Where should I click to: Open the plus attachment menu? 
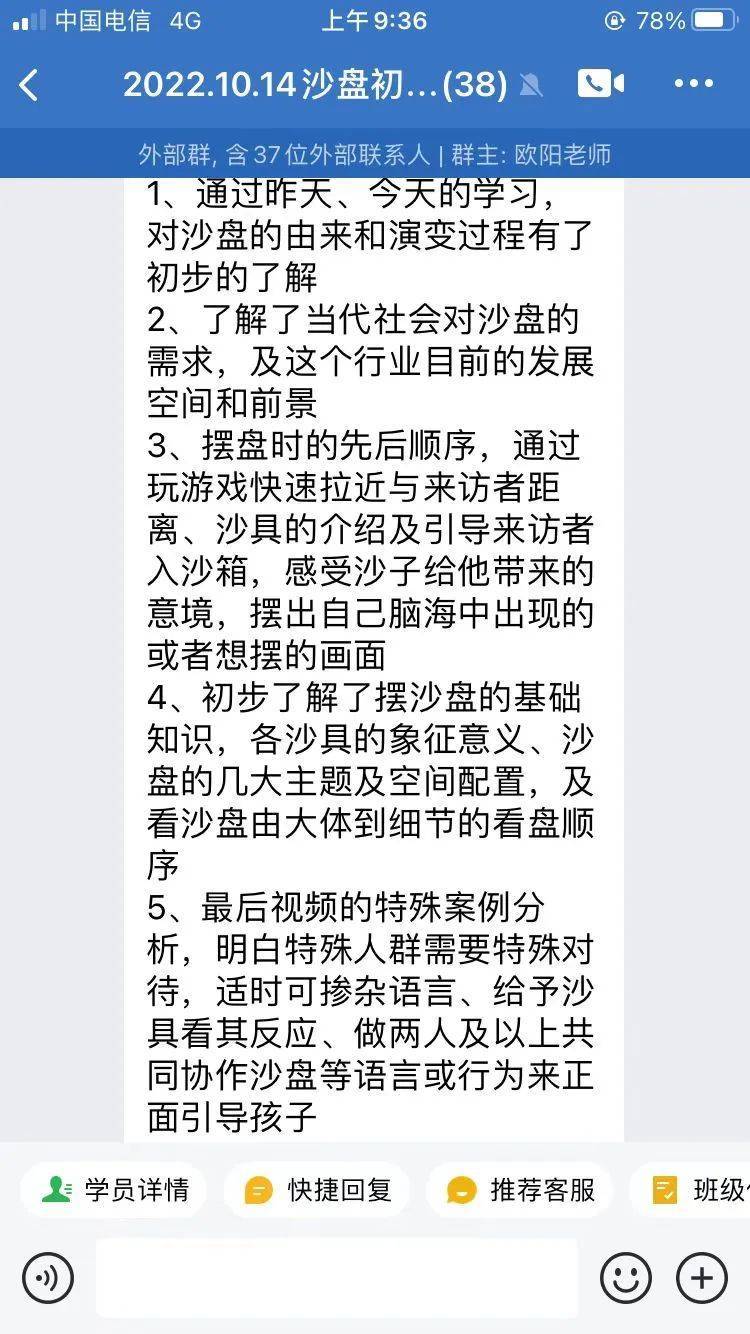pyautogui.click(x=702, y=1278)
